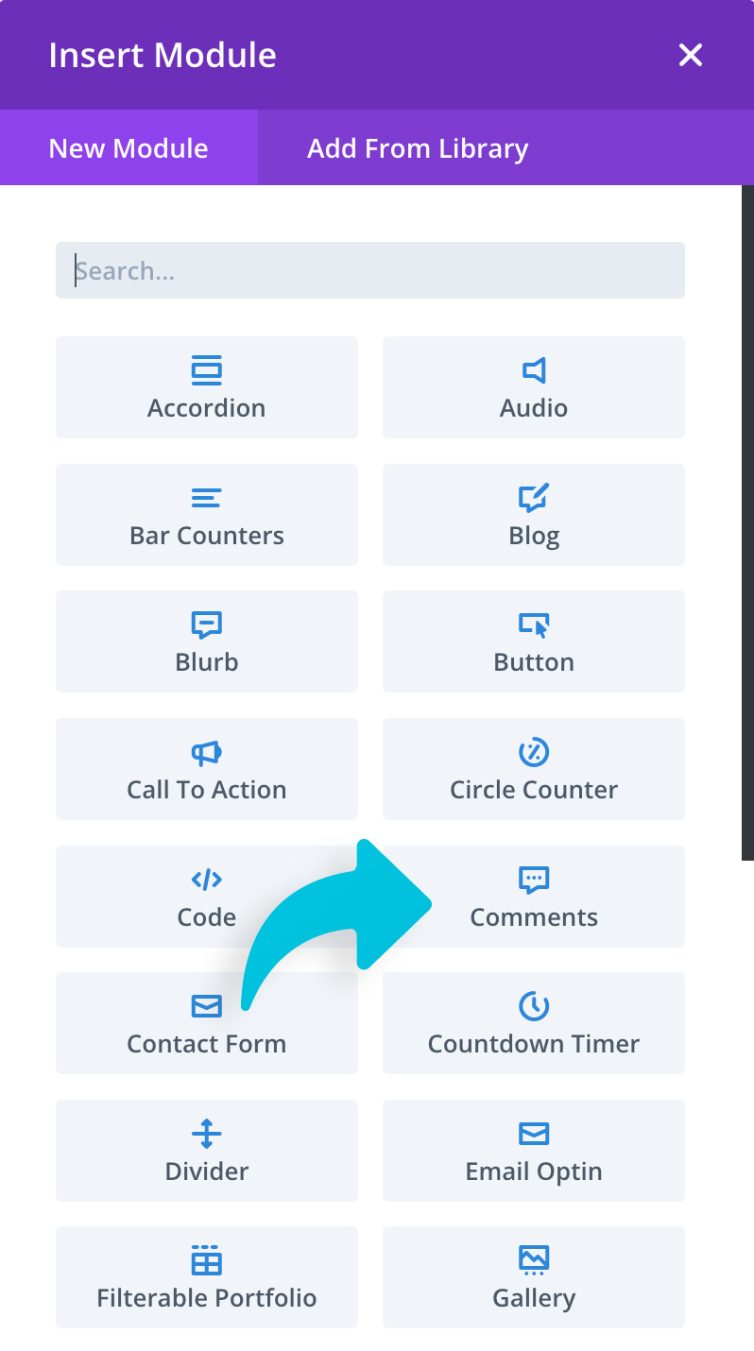Add a Countdown Timer module
This screenshot has height=1351, width=754.
click(533, 1023)
